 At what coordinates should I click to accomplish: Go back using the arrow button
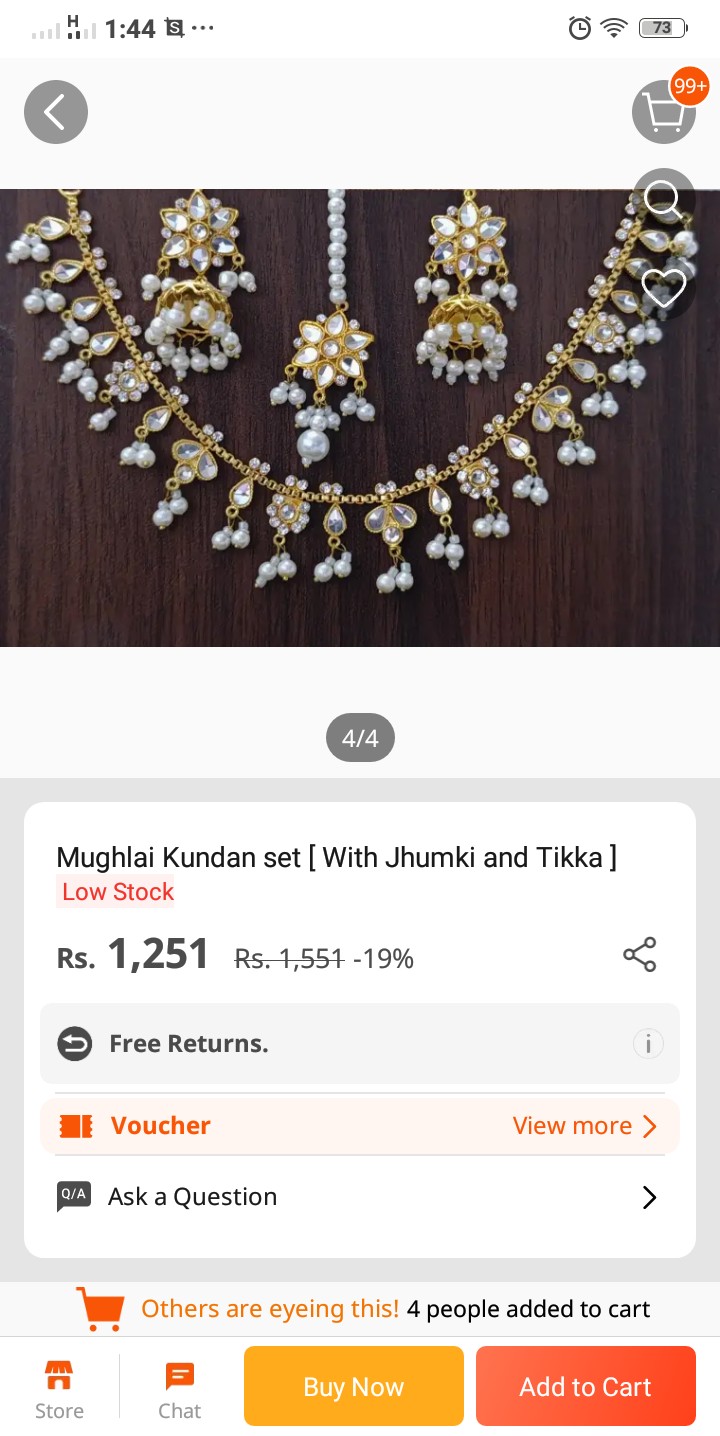[56, 112]
